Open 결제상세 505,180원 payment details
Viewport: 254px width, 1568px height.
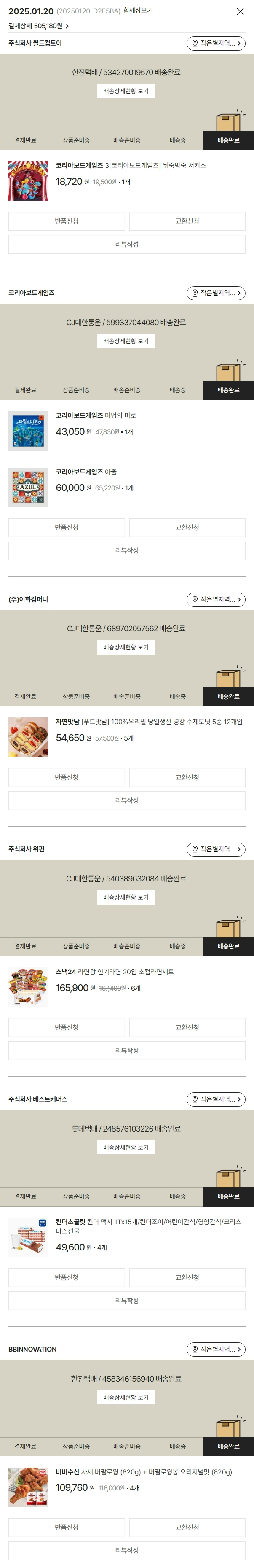[x=38, y=26]
